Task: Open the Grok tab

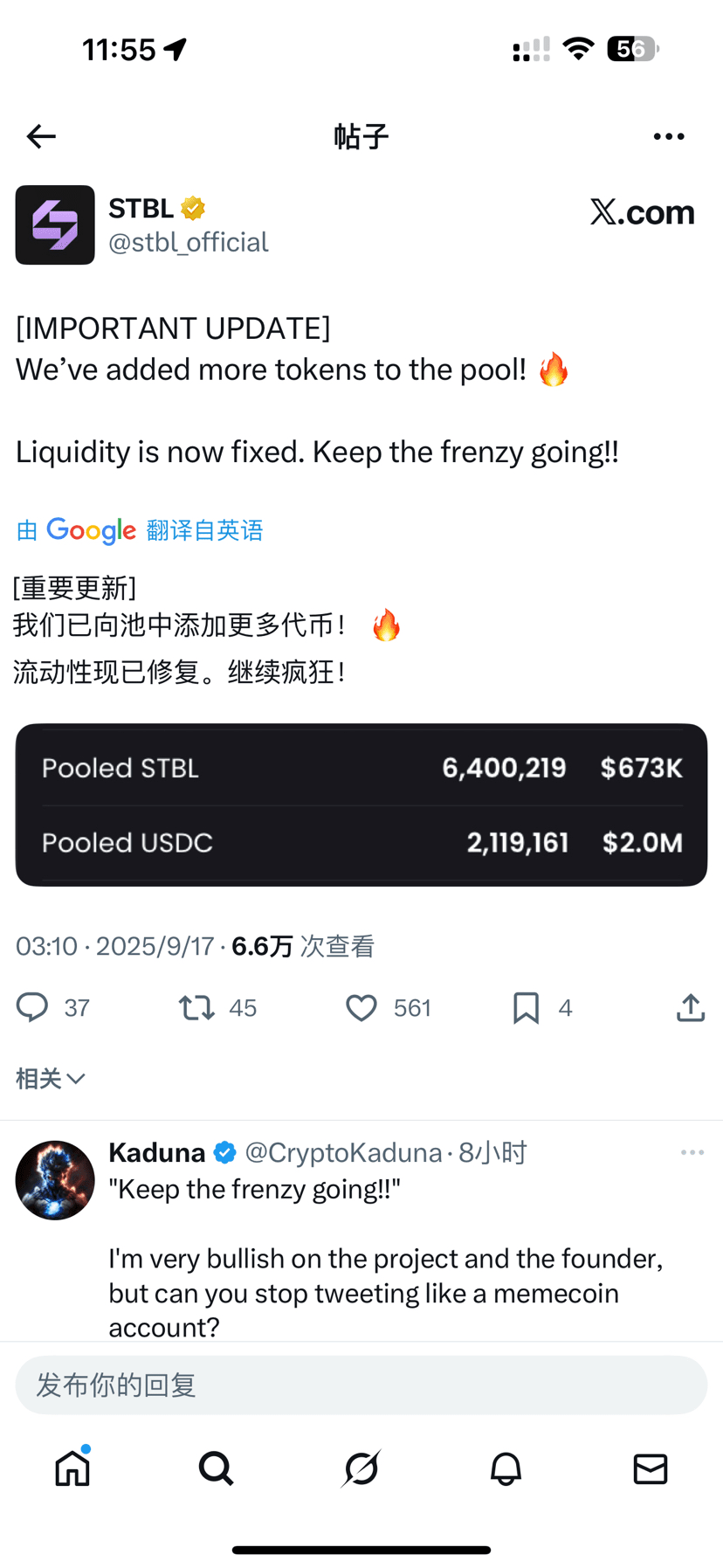Action: pyautogui.click(x=361, y=1468)
